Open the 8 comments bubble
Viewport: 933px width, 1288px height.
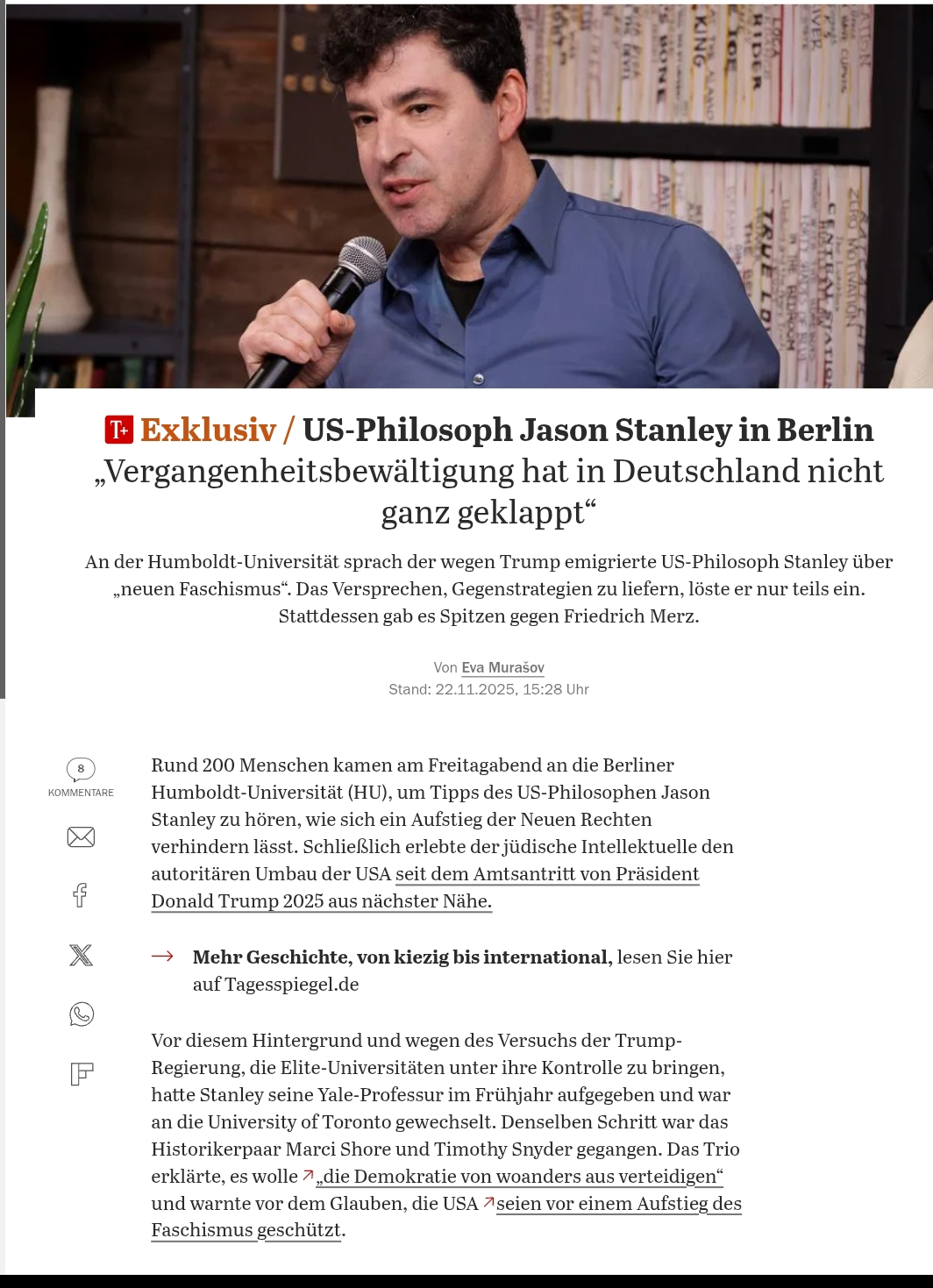tap(81, 770)
